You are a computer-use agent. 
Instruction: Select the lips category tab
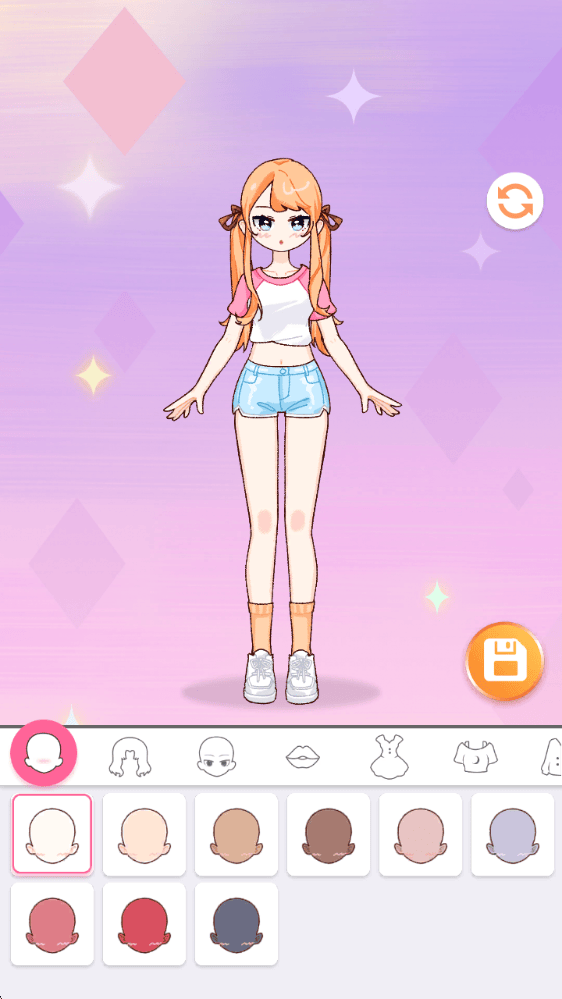pos(303,757)
